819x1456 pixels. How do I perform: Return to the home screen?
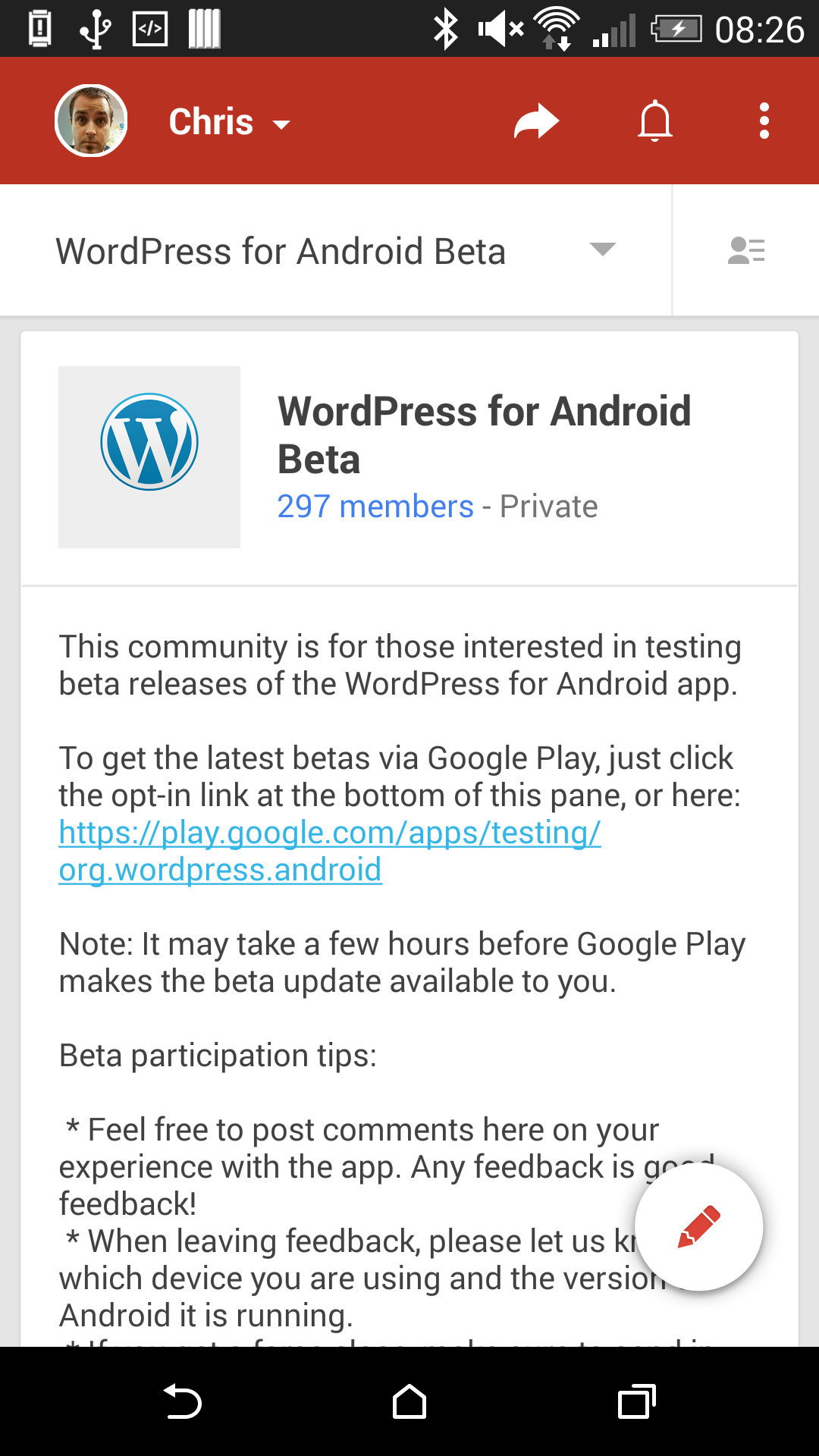coord(409,1401)
